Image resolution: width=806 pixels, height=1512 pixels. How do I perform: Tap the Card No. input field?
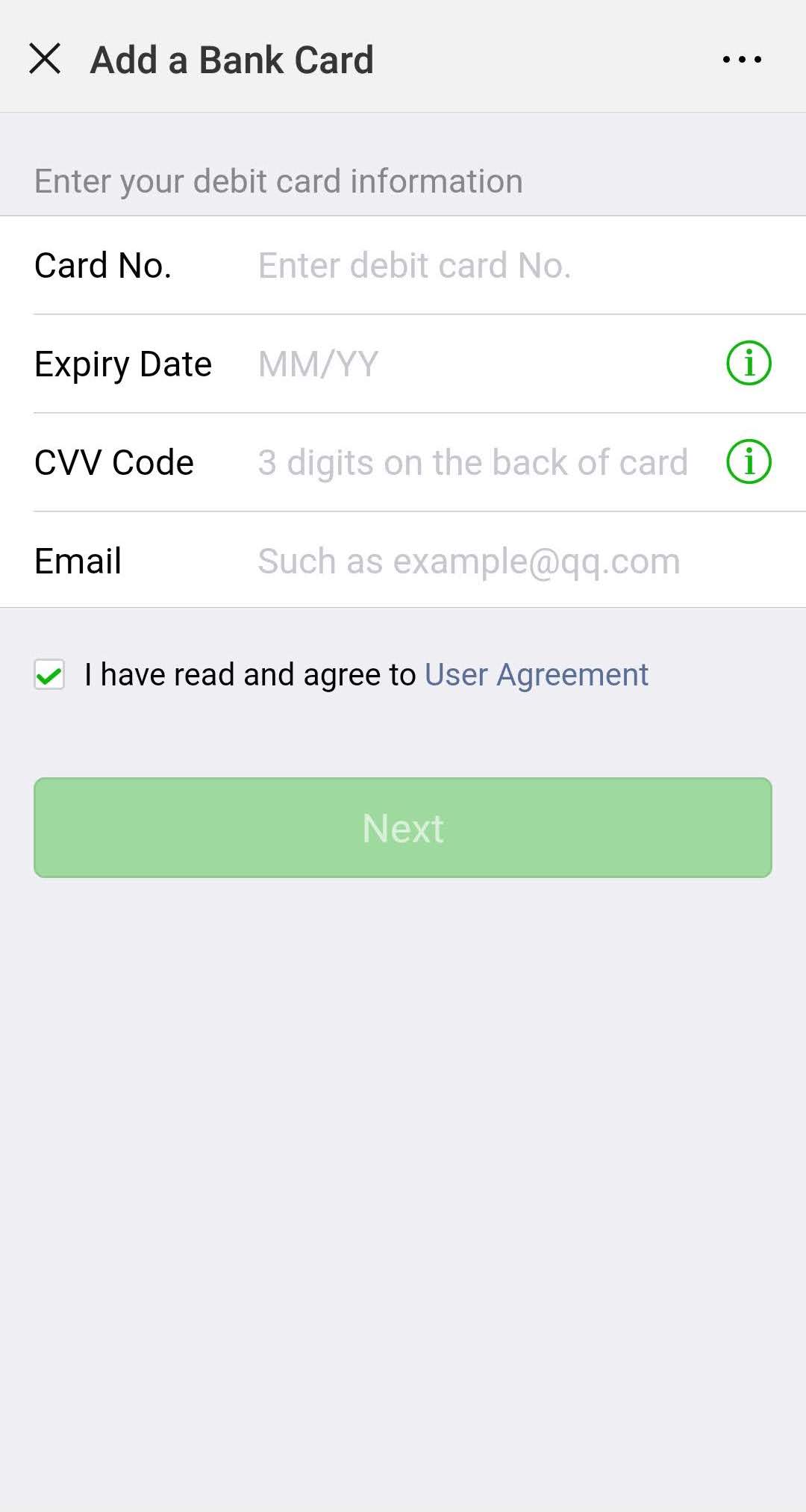coord(478,266)
